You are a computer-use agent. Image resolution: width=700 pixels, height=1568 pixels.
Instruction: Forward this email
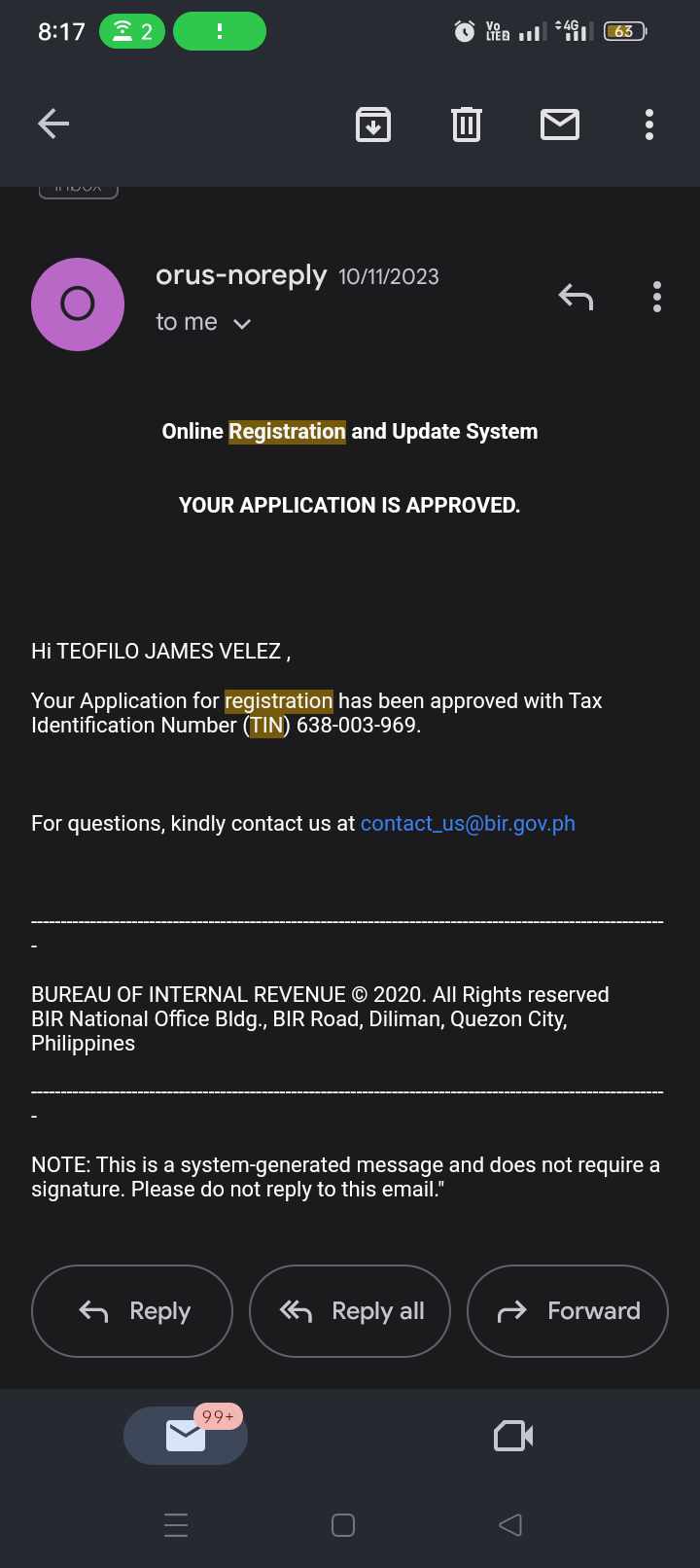pyautogui.click(x=568, y=1311)
